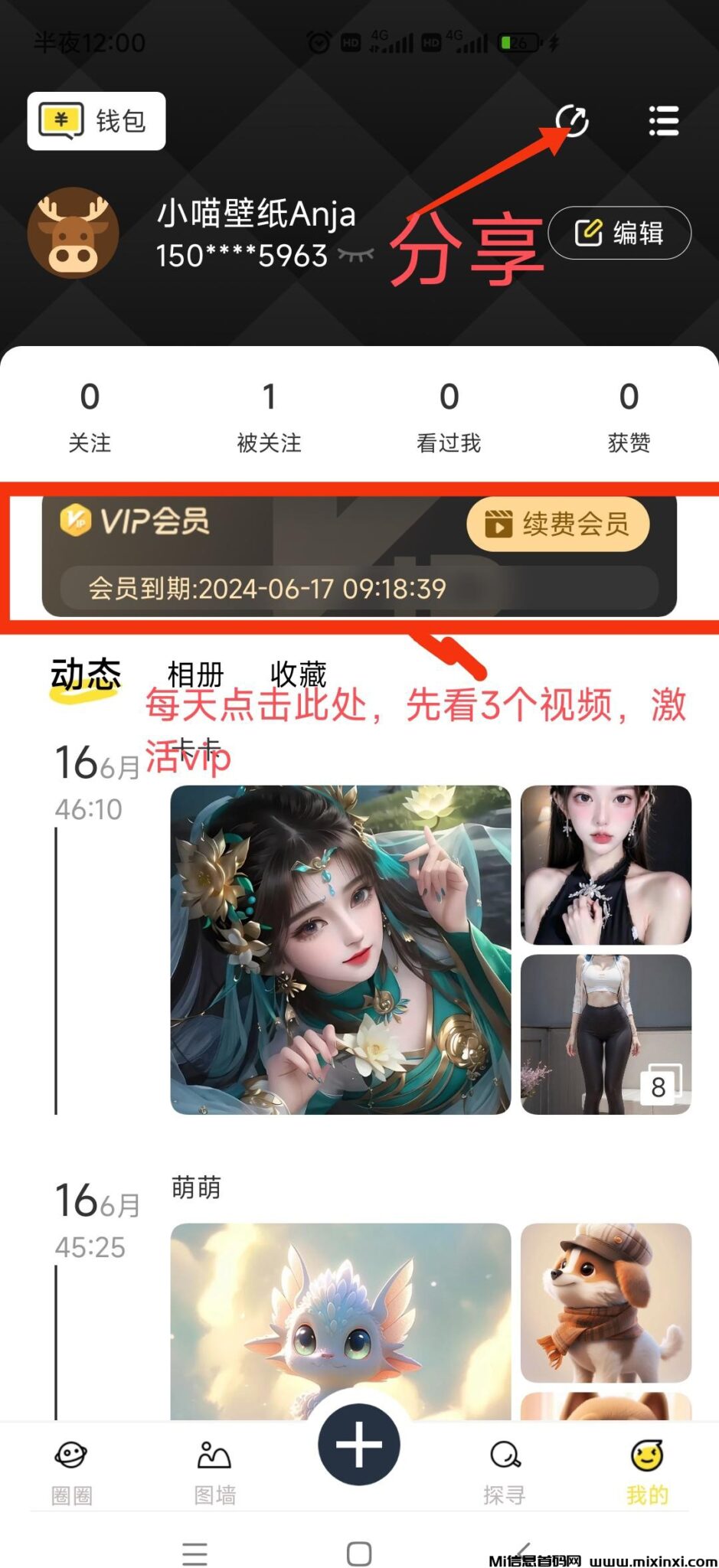View the 关注 following list
This screenshot has width=719, height=1568.
pyautogui.click(x=90, y=417)
